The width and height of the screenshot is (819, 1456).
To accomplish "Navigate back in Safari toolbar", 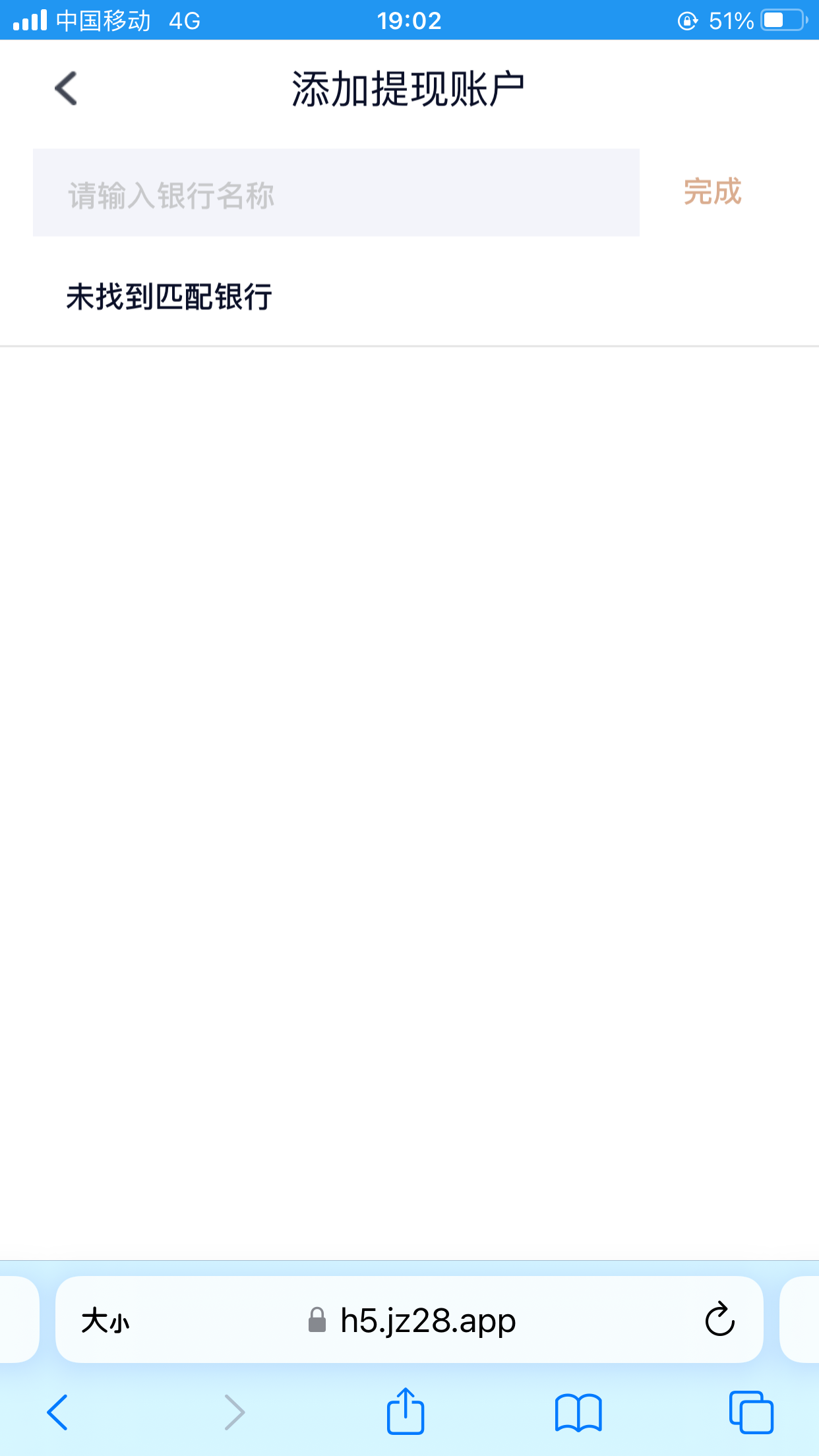I will pos(58,1412).
